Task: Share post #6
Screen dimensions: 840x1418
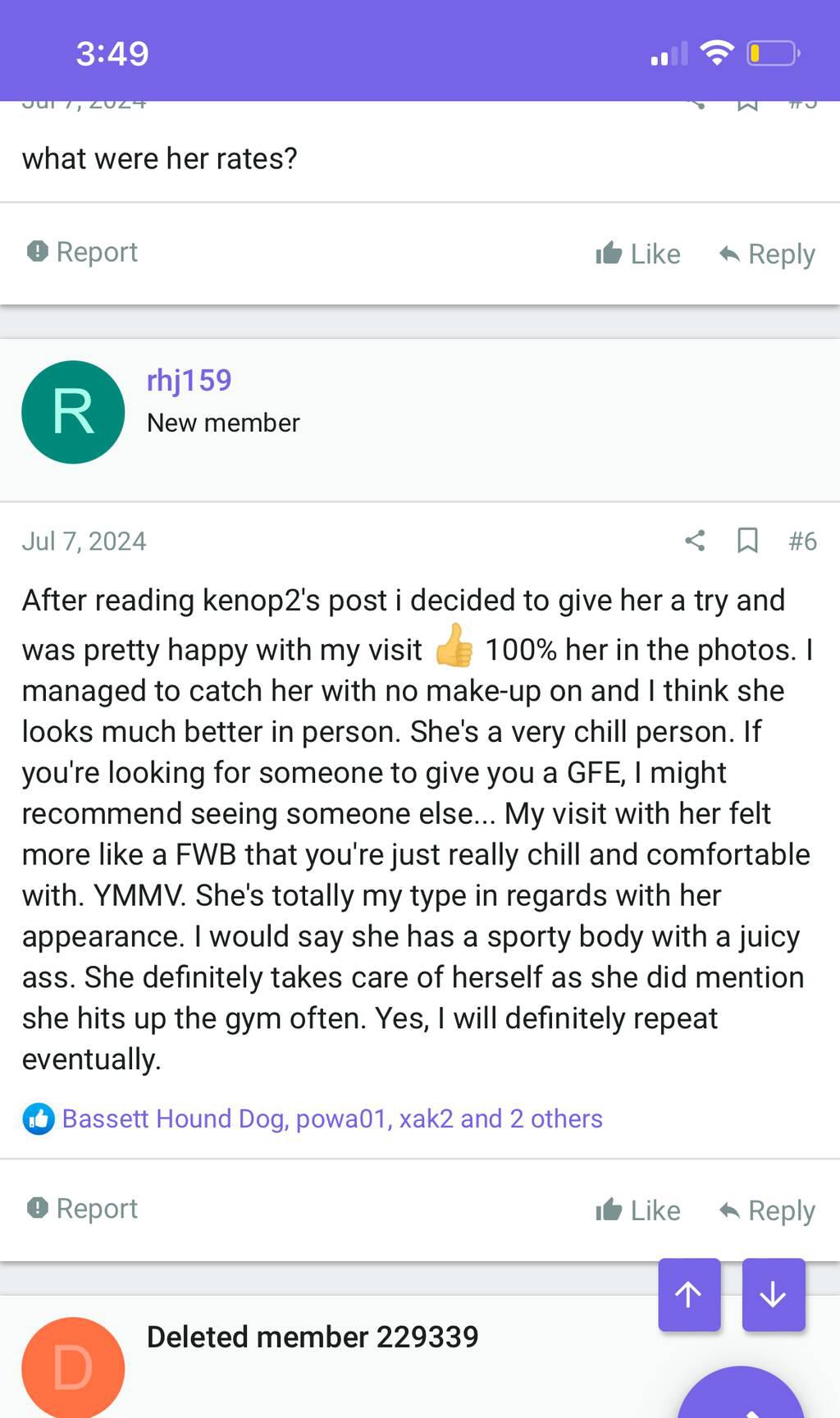Action: 695,541
